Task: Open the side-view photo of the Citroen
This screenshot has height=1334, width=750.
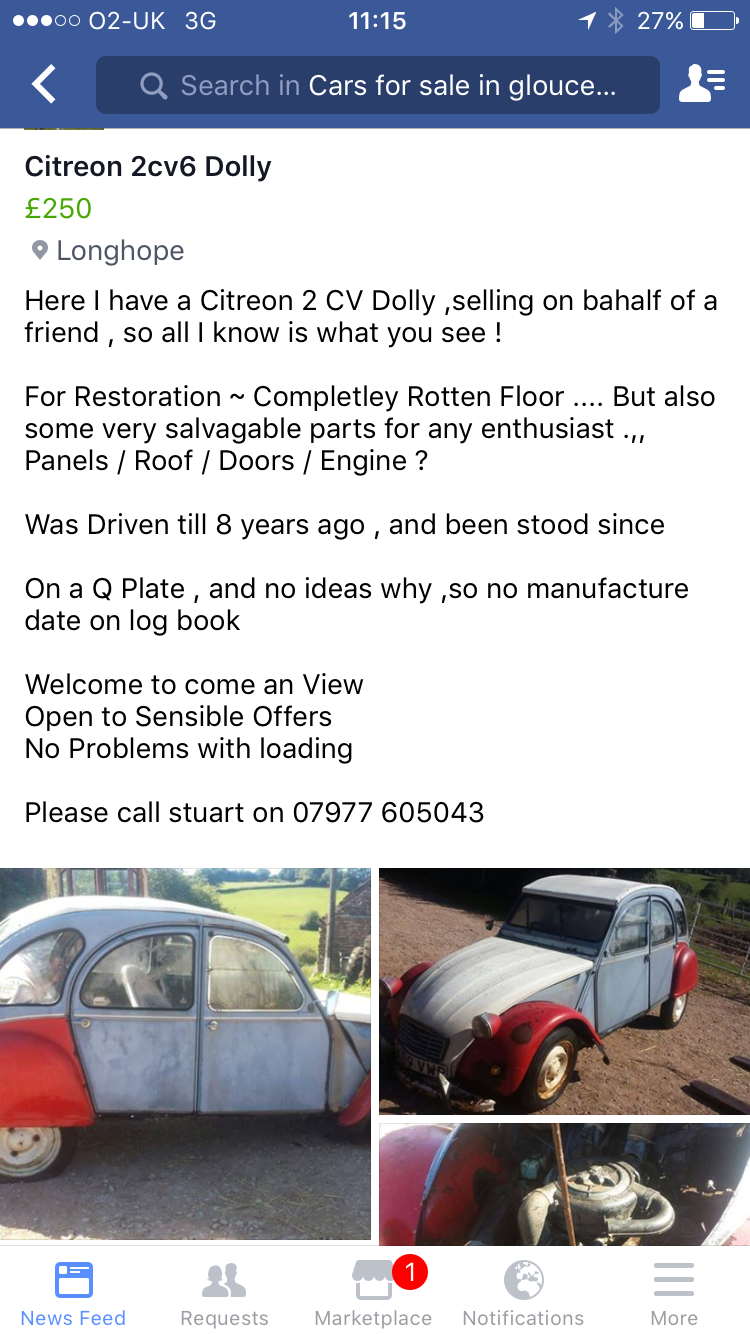Action: click(185, 1054)
